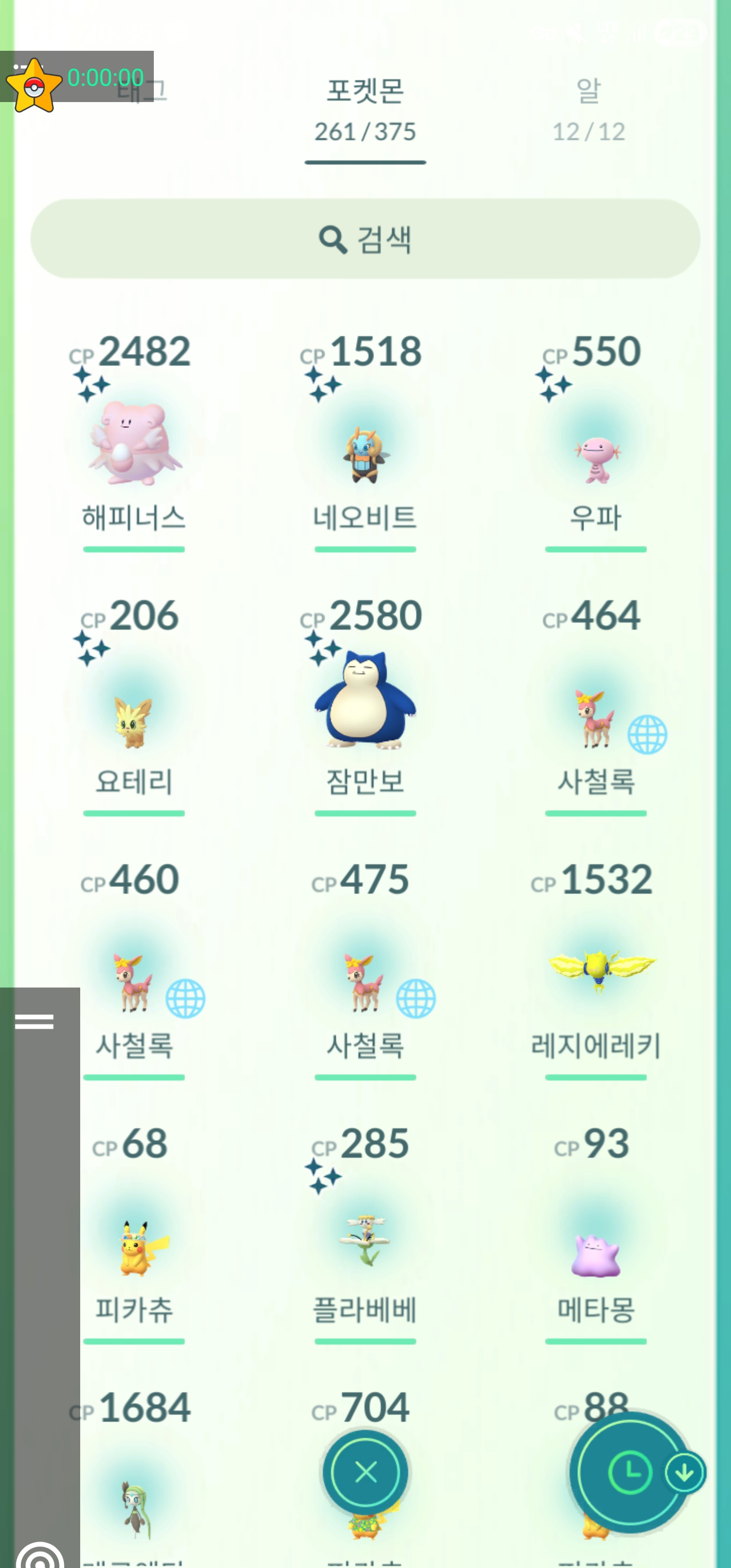
Task: Open 요테리 with CP 206
Action: pos(134,722)
